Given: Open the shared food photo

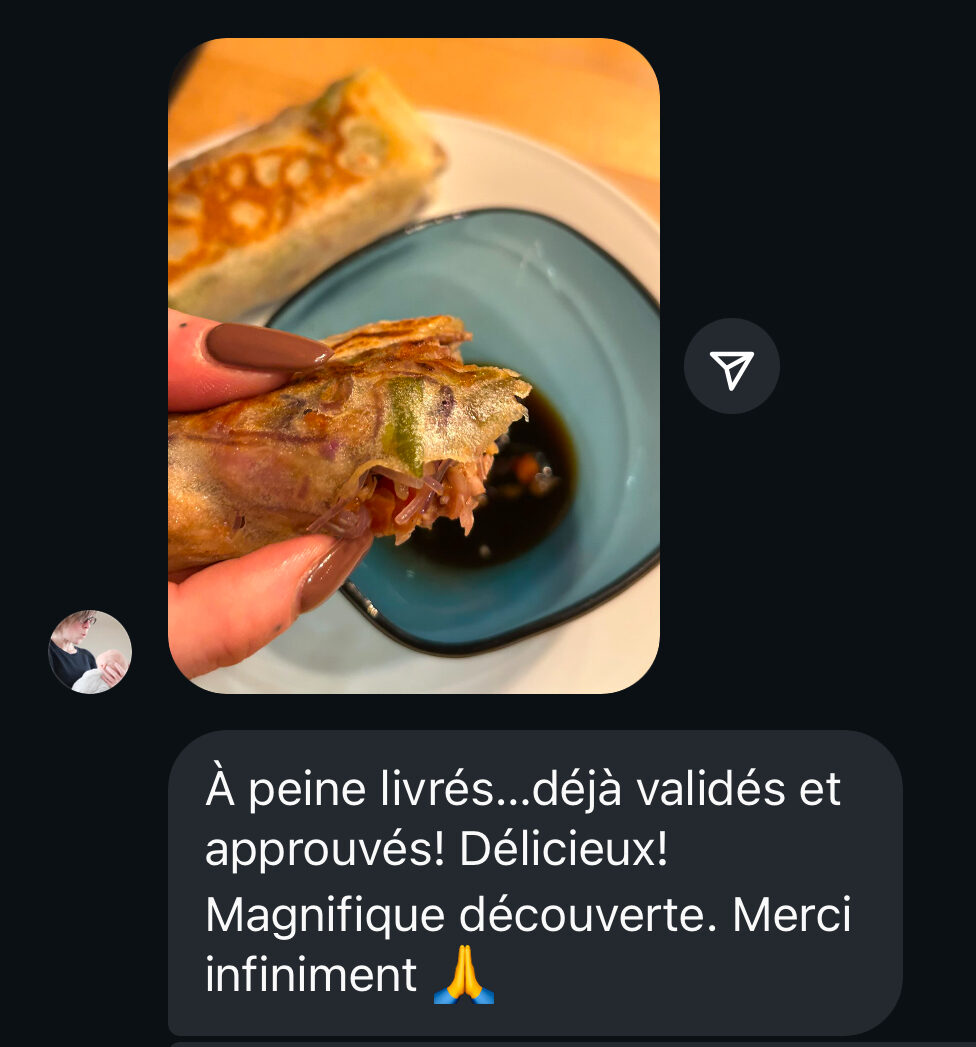Looking at the screenshot, I should coord(413,366).
